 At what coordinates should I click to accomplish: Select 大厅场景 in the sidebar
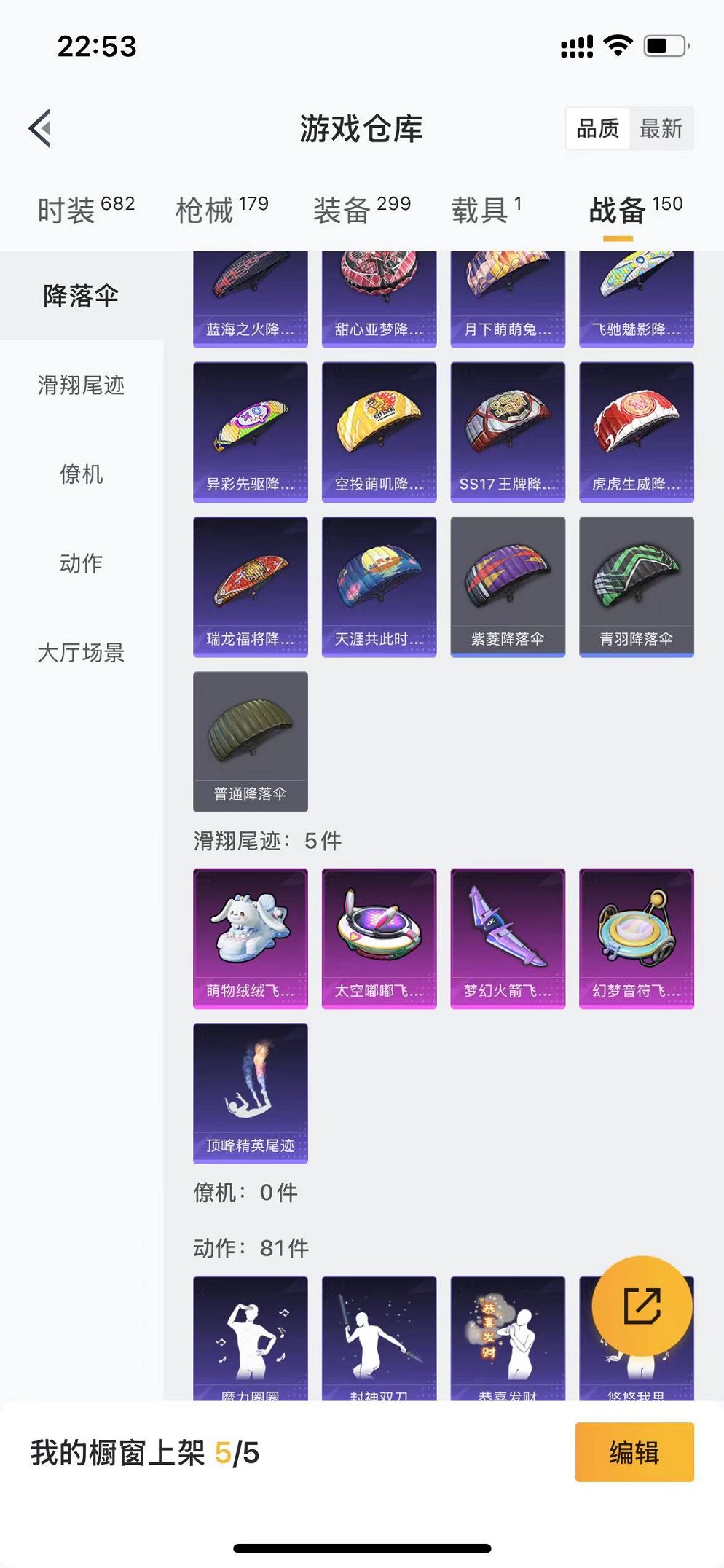(x=81, y=652)
